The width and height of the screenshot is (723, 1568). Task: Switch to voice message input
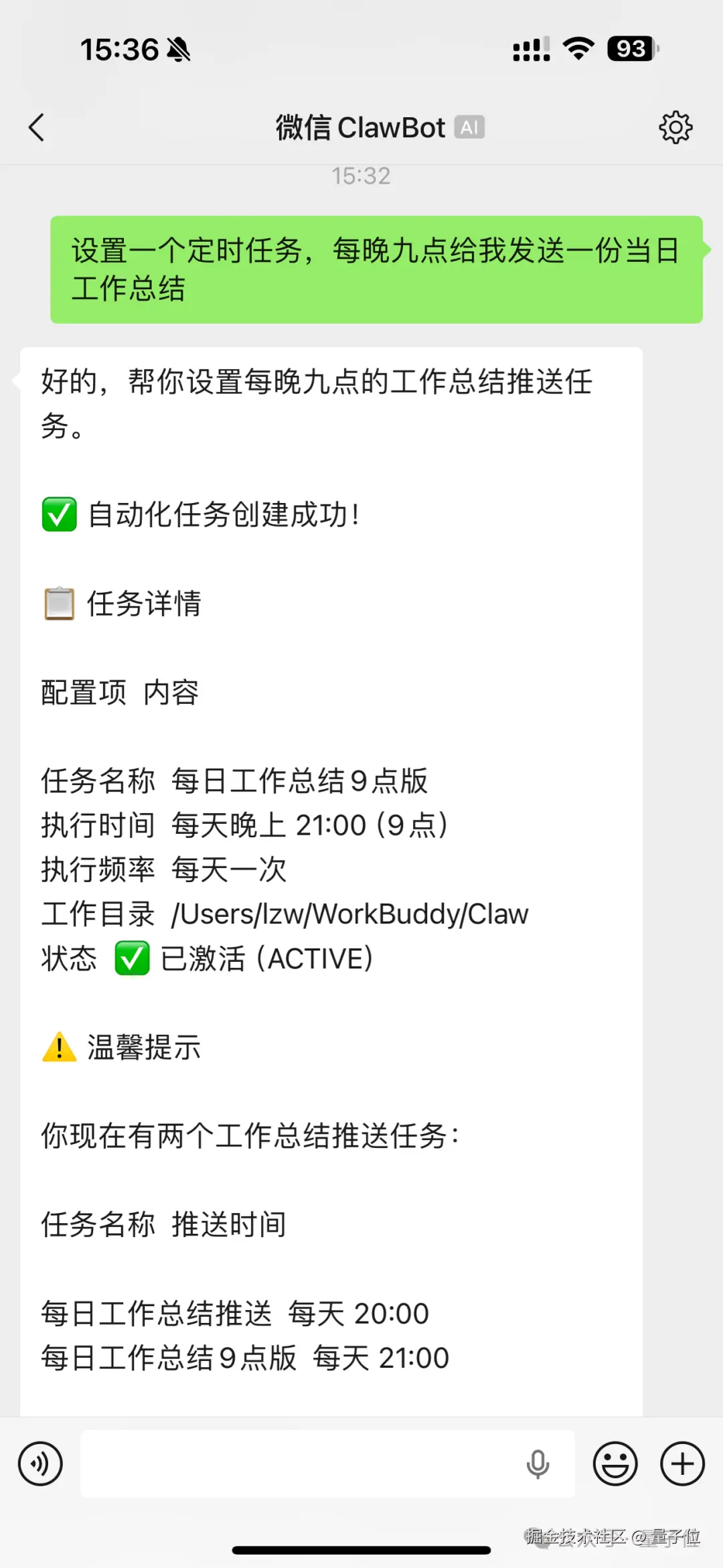coord(40,1464)
